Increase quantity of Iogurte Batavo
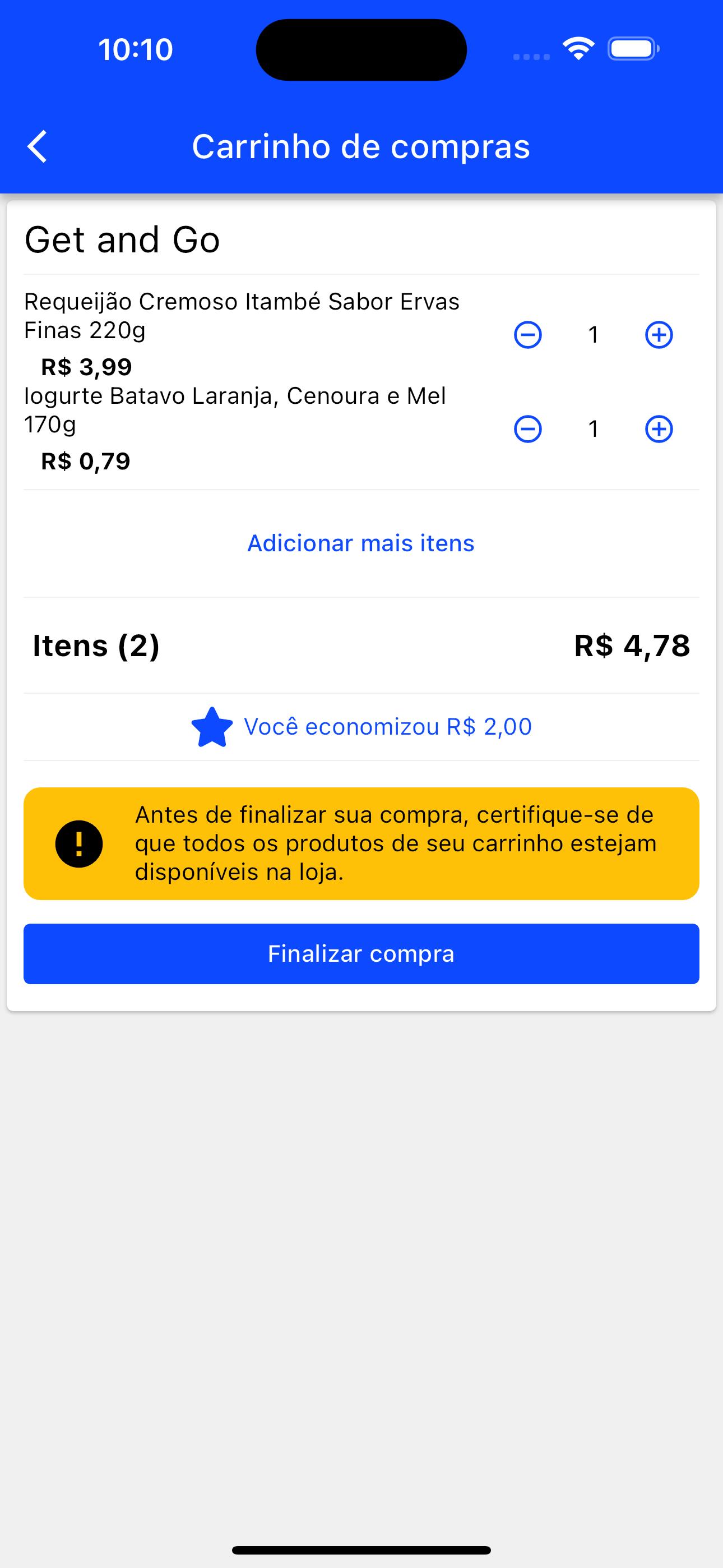Viewport: 723px width, 1568px height. point(659,429)
